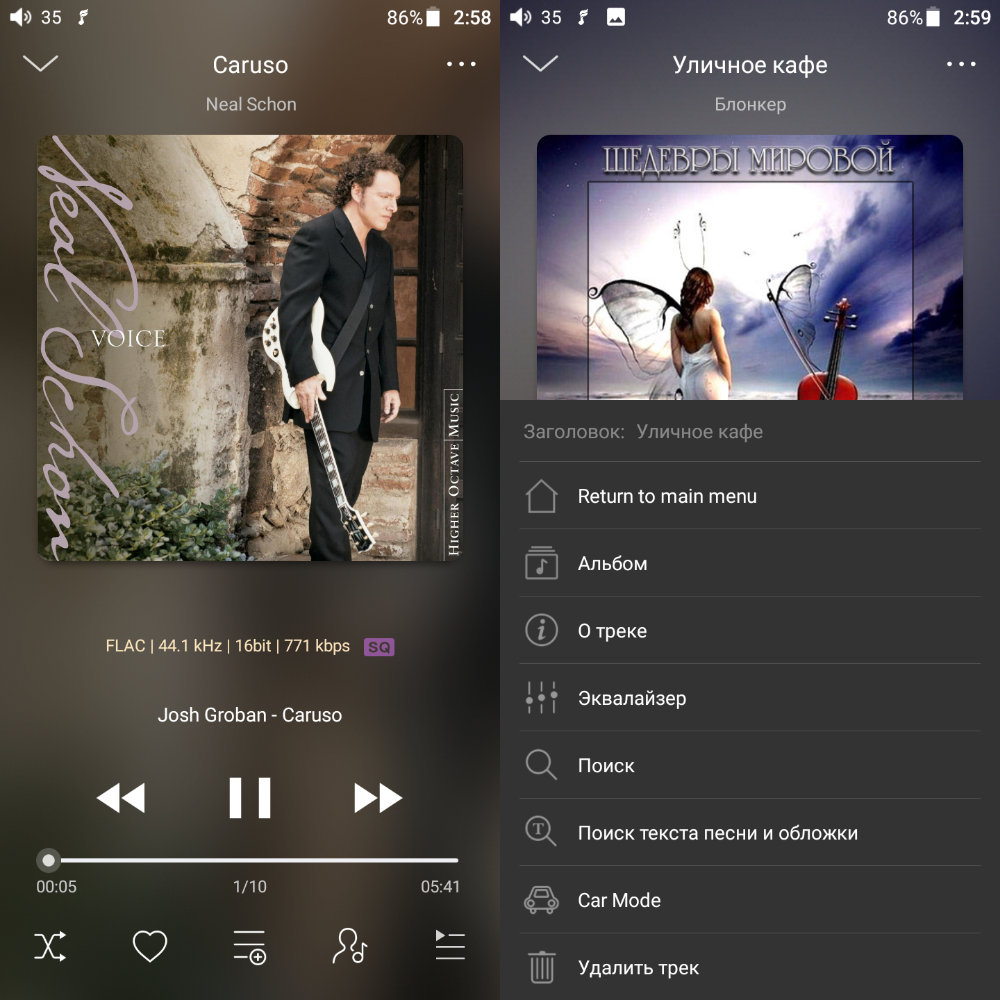The width and height of the screenshot is (1000, 1000).
Task: Toggle shuffle mode
Action: coord(50,945)
